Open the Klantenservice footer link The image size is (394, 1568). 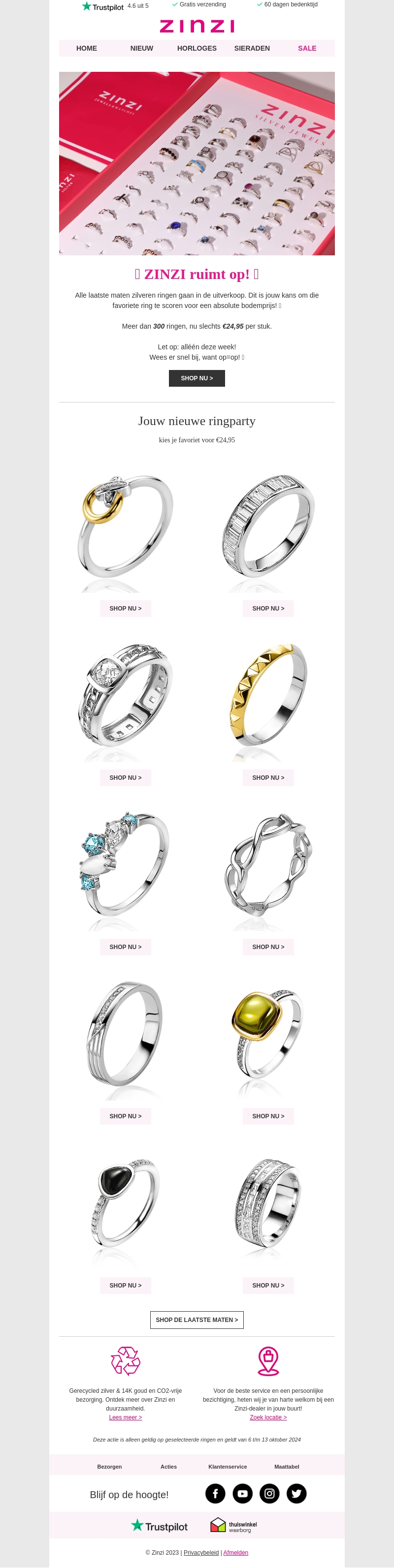coord(227,1466)
